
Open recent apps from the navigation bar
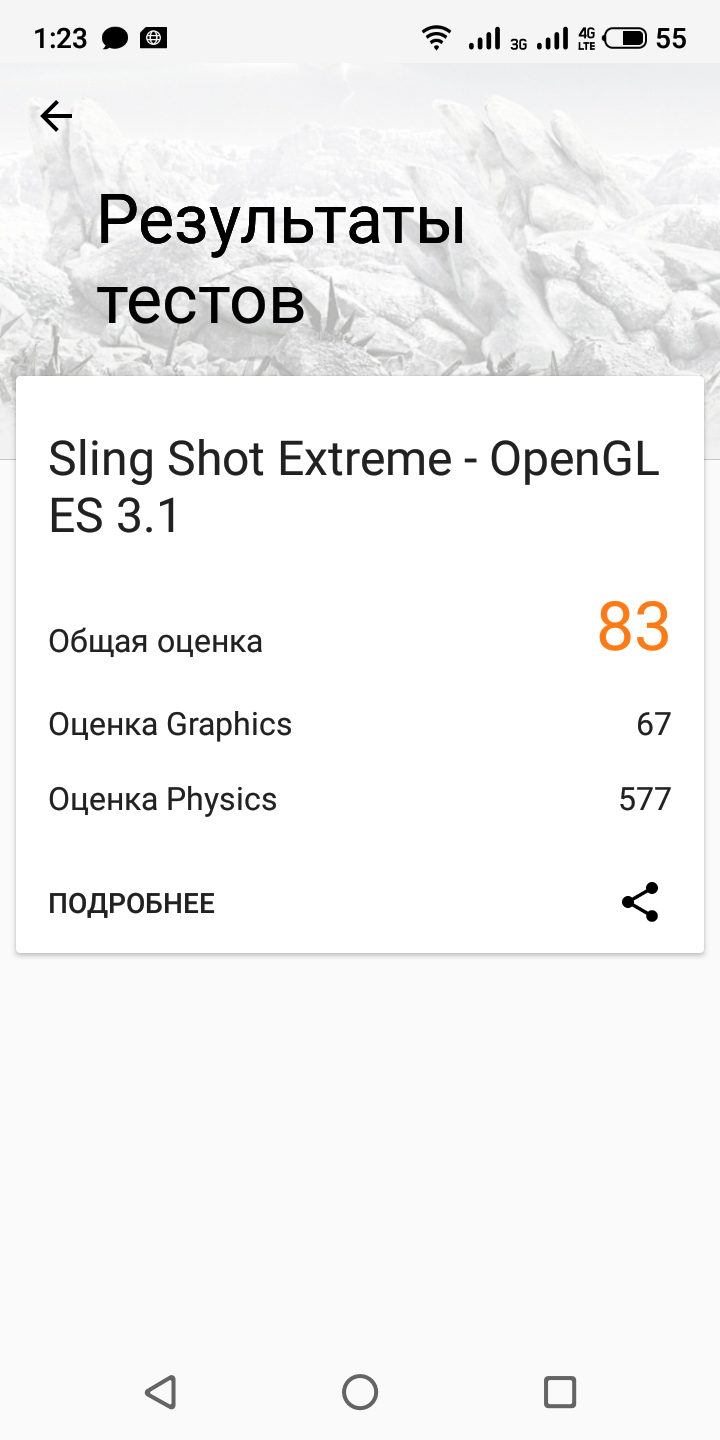[x=559, y=1391]
